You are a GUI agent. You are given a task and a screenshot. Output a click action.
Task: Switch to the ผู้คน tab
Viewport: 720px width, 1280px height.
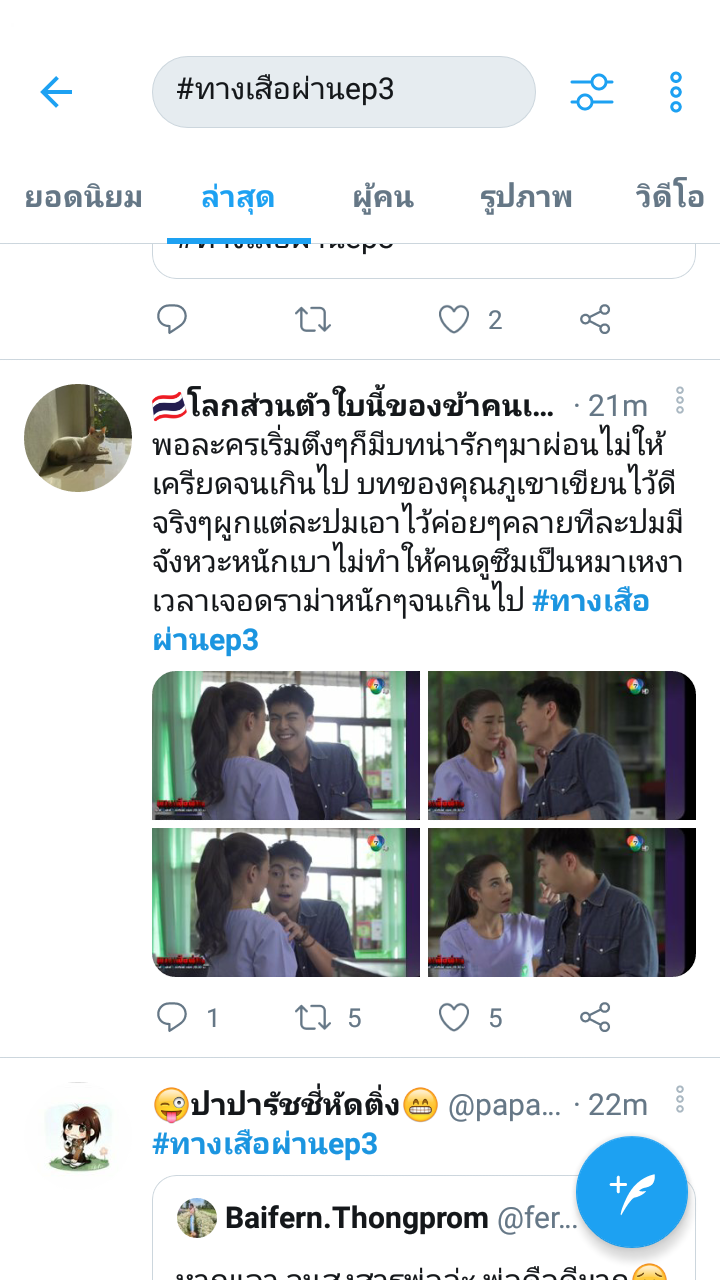click(383, 197)
